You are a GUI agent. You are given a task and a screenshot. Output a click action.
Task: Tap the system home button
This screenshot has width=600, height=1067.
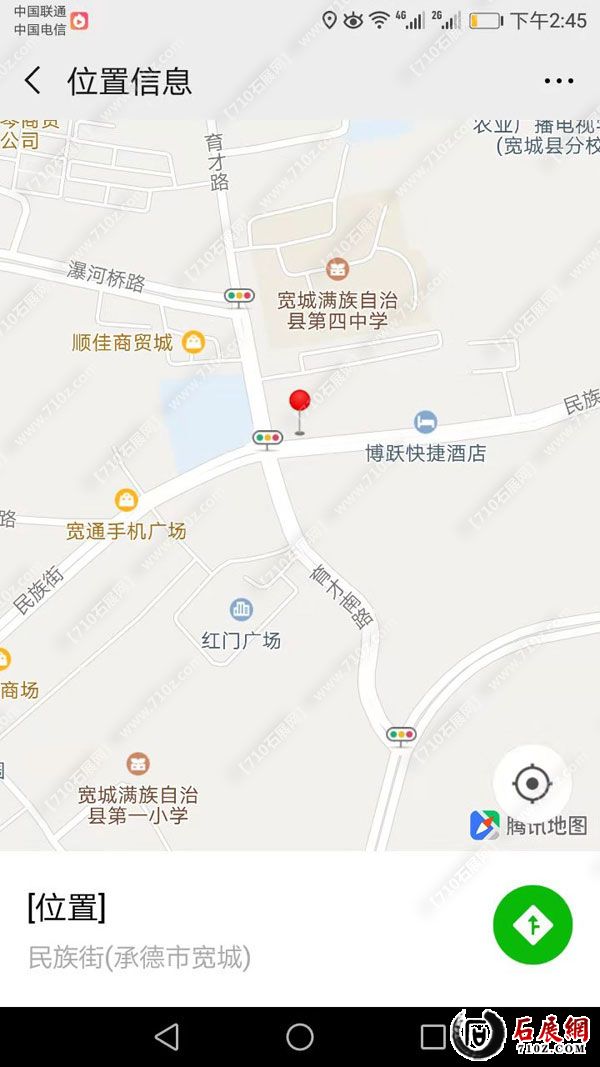[300, 1037]
